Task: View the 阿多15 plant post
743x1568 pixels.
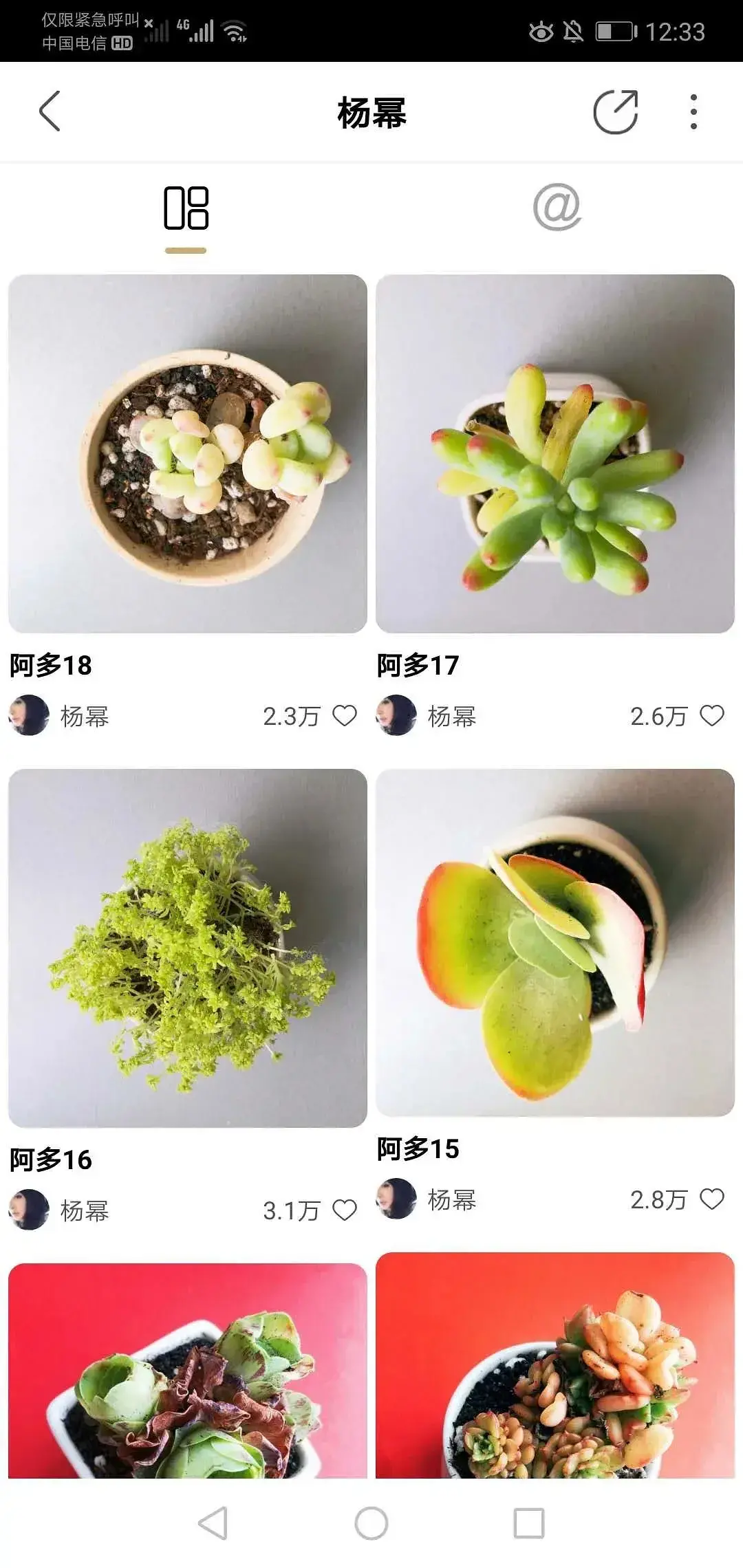Action: pyautogui.click(x=555, y=942)
